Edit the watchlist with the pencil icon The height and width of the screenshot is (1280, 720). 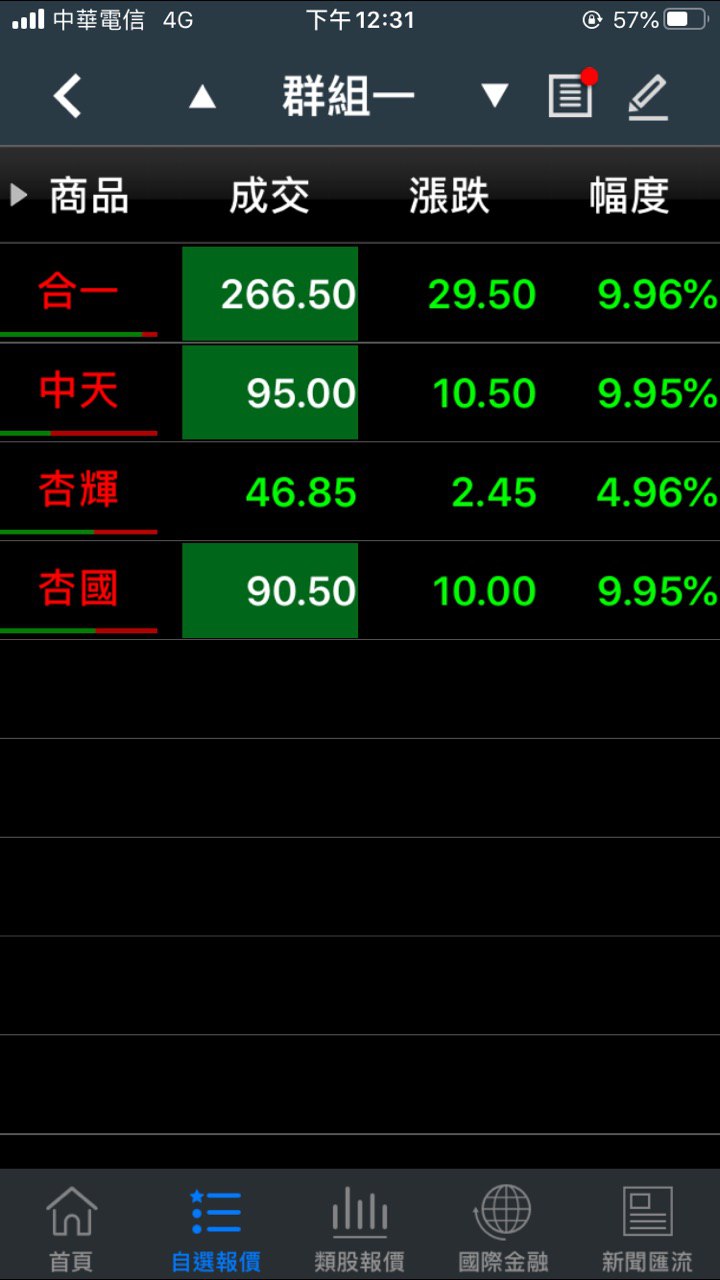click(x=647, y=97)
